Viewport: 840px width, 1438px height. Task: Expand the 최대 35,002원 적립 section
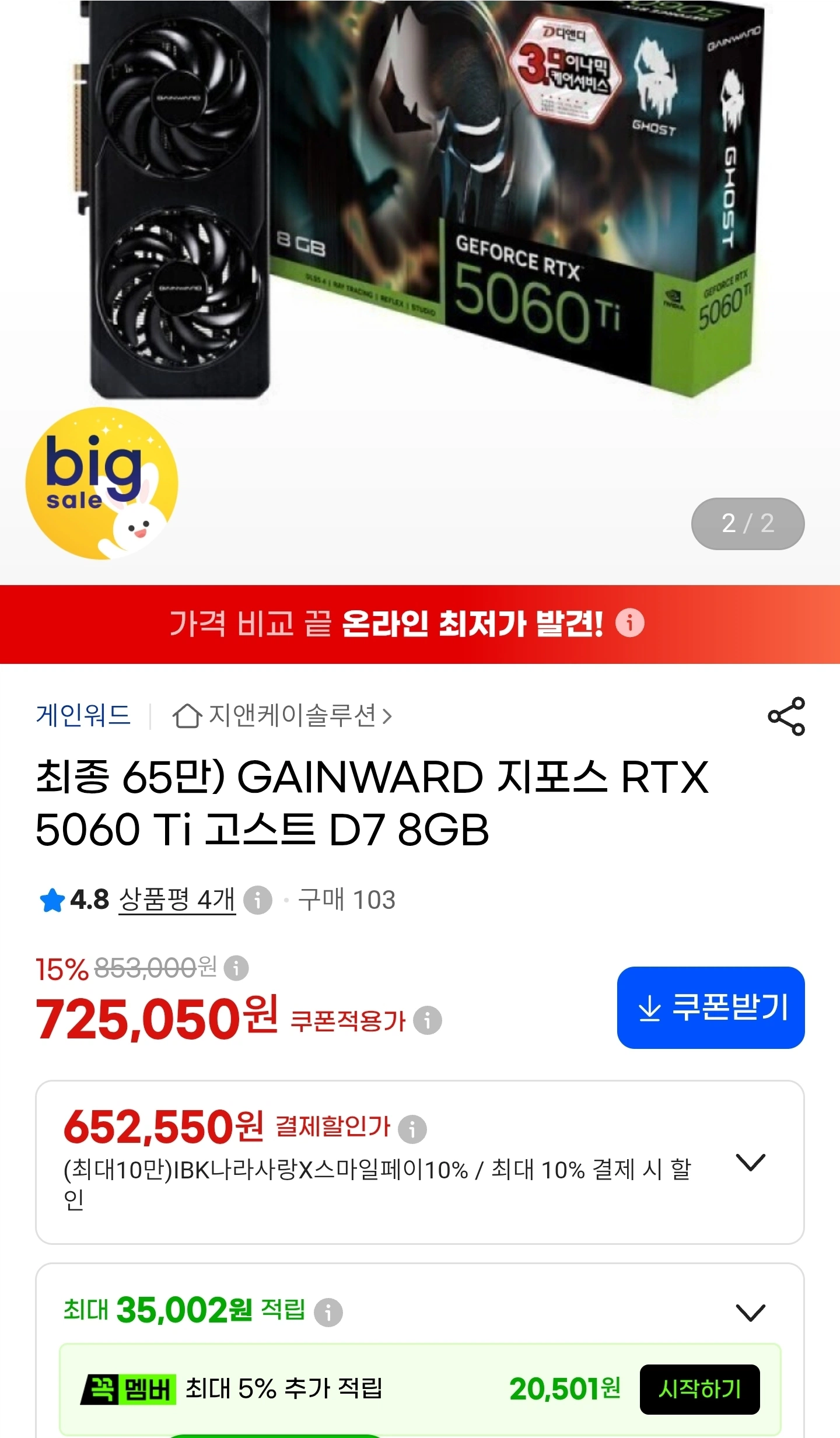pyautogui.click(x=750, y=1313)
